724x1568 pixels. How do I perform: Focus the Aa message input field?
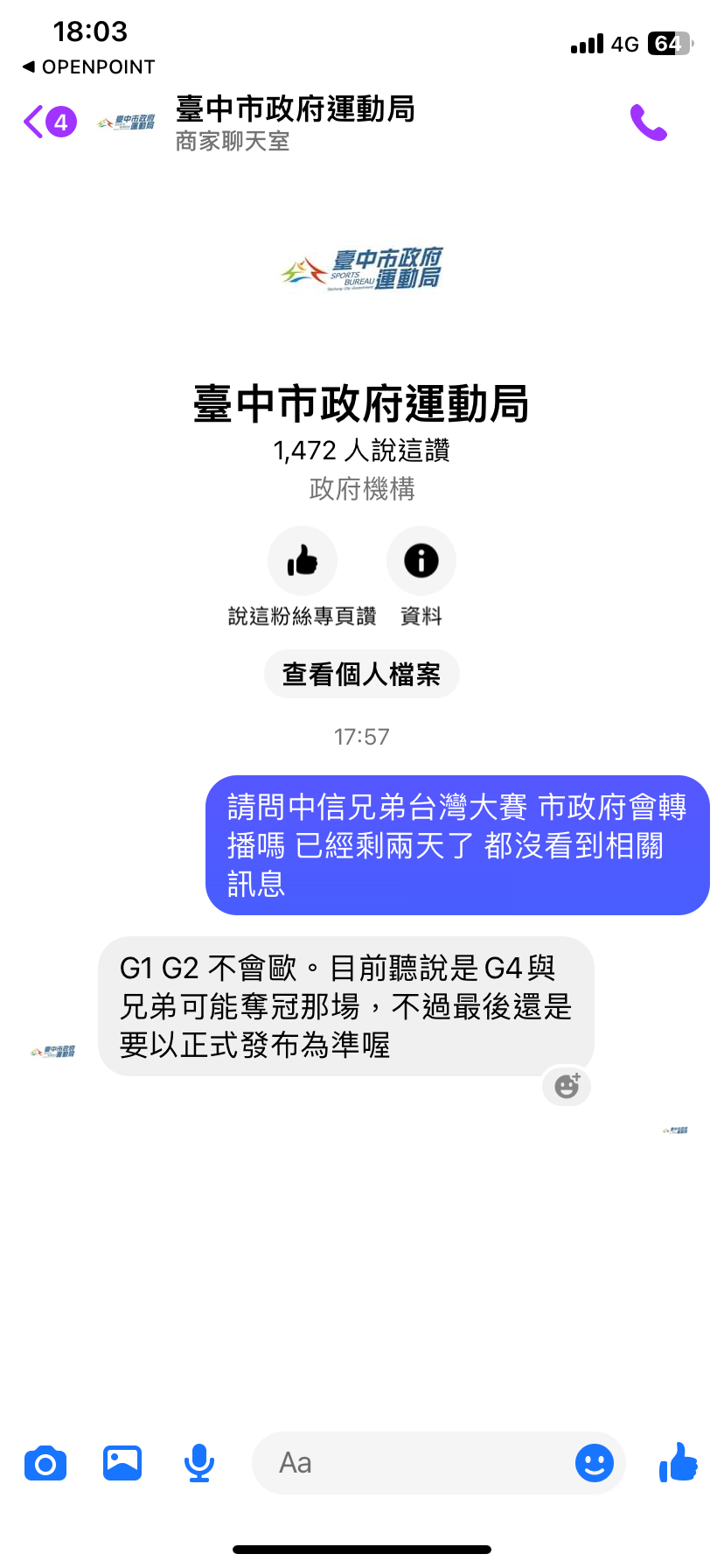[411, 1463]
